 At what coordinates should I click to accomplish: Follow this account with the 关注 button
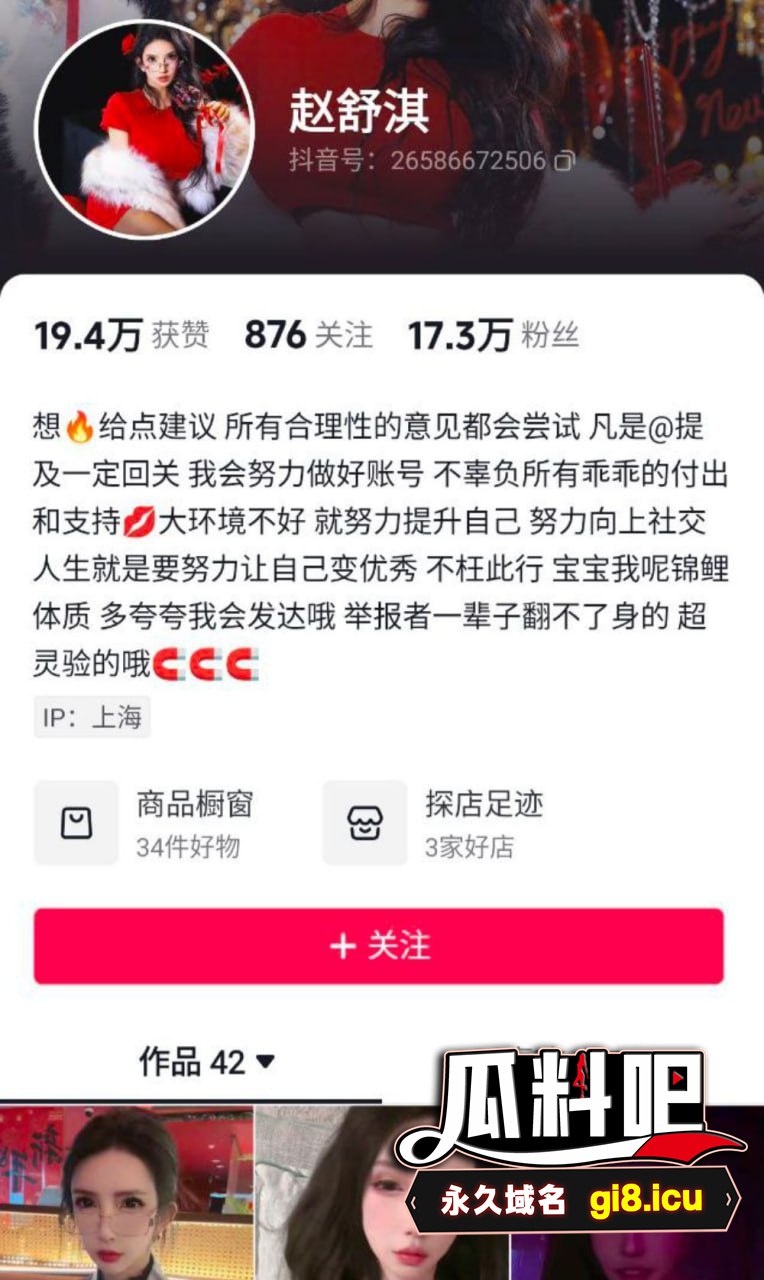click(379, 946)
